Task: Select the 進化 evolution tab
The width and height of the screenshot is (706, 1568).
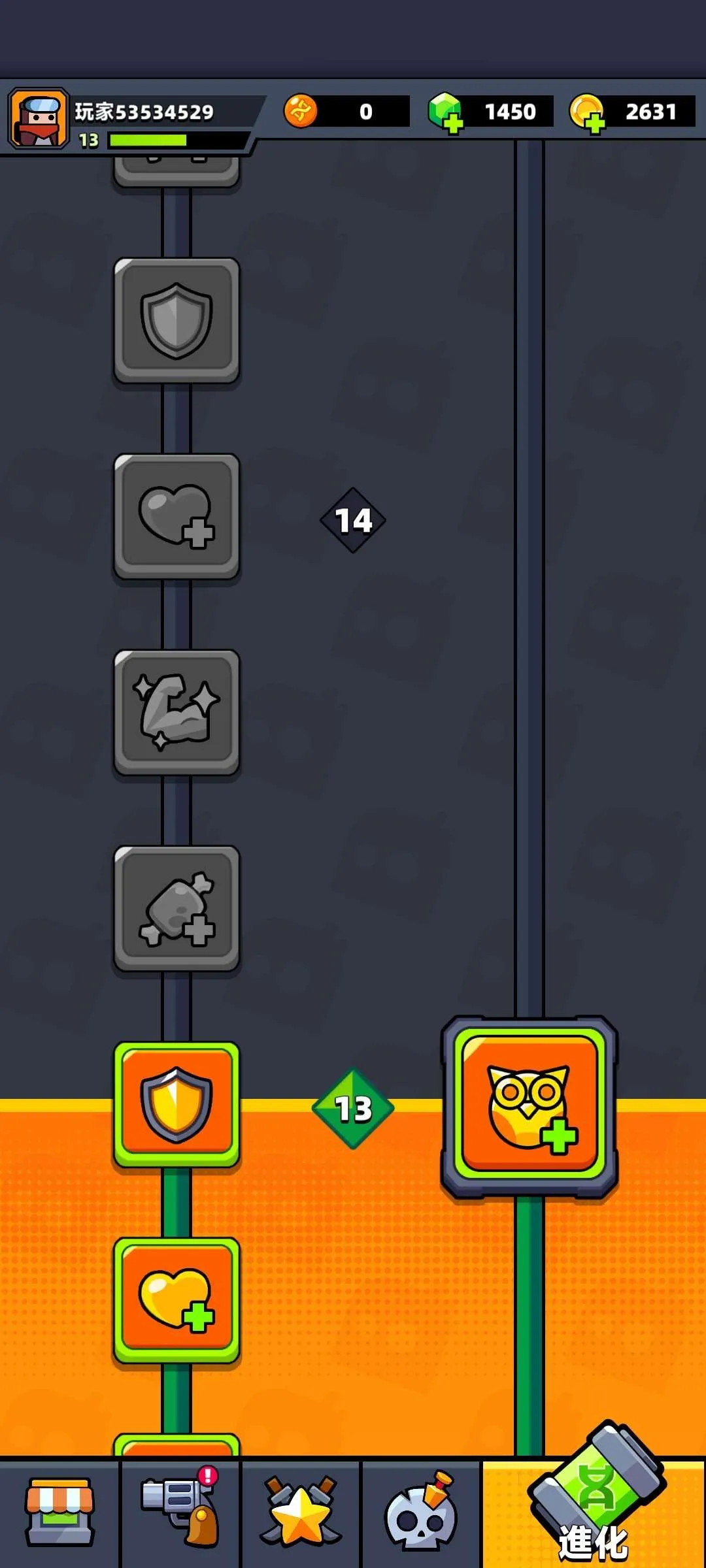Action: point(594,1512)
